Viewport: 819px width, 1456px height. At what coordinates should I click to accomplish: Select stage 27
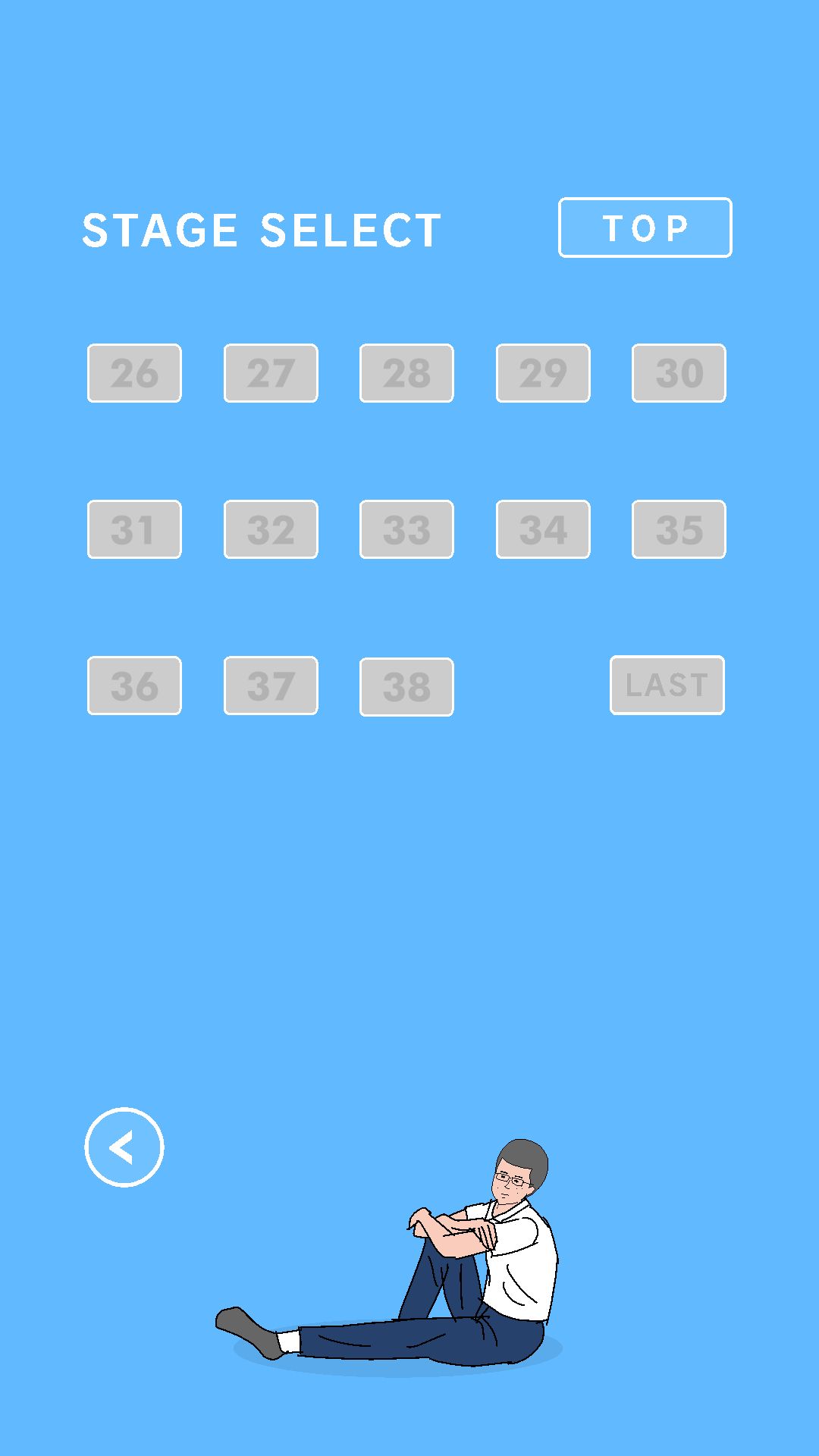tap(270, 372)
